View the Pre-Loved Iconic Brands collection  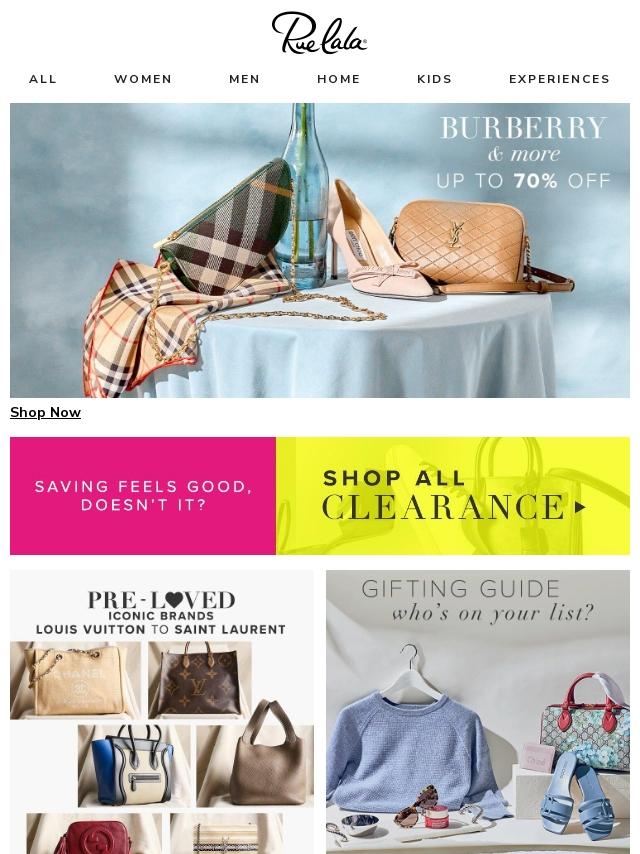(x=161, y=711)
